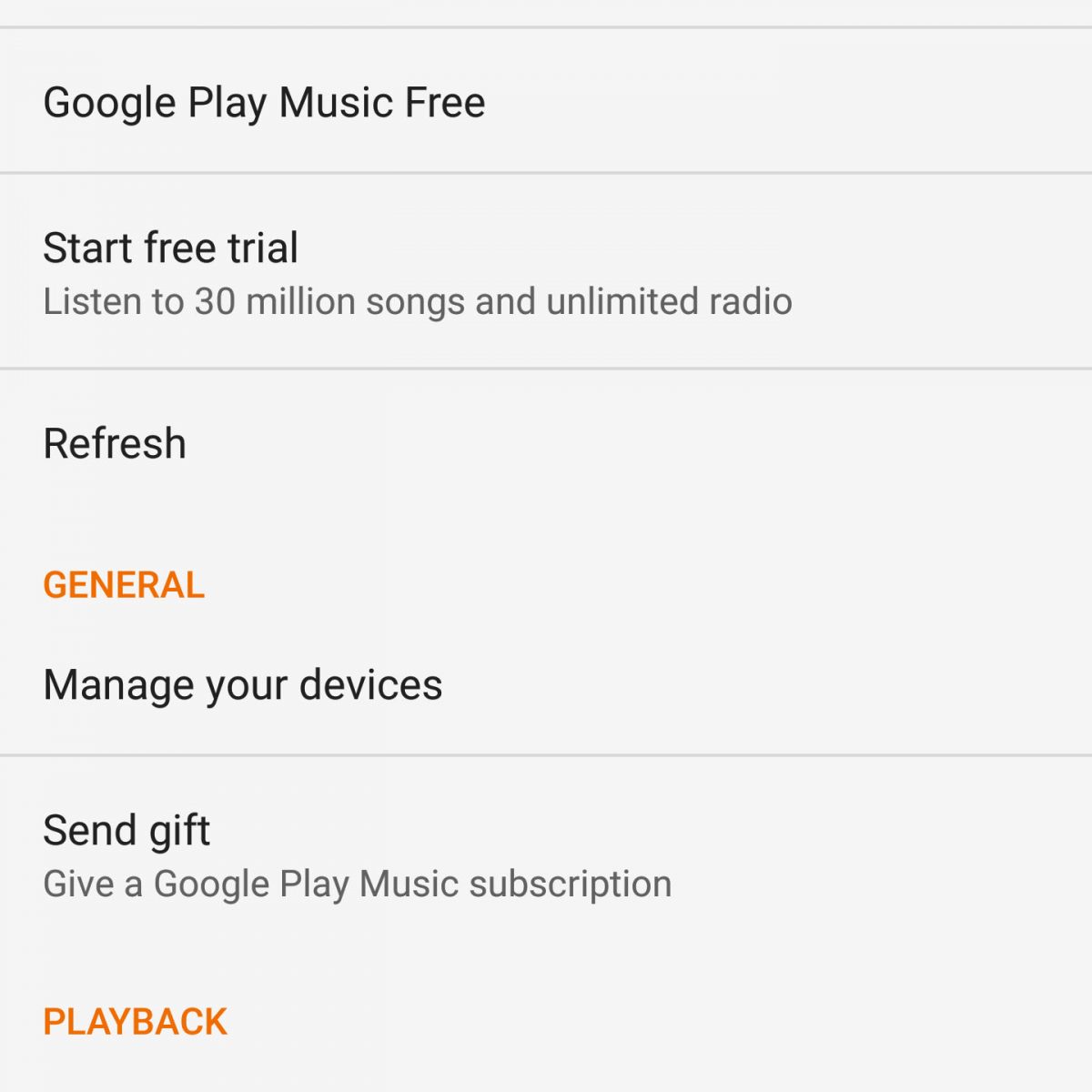Select Send gift to give a subscription
The width and height of the screenshot is (1092, 1092).
point(126,831)
